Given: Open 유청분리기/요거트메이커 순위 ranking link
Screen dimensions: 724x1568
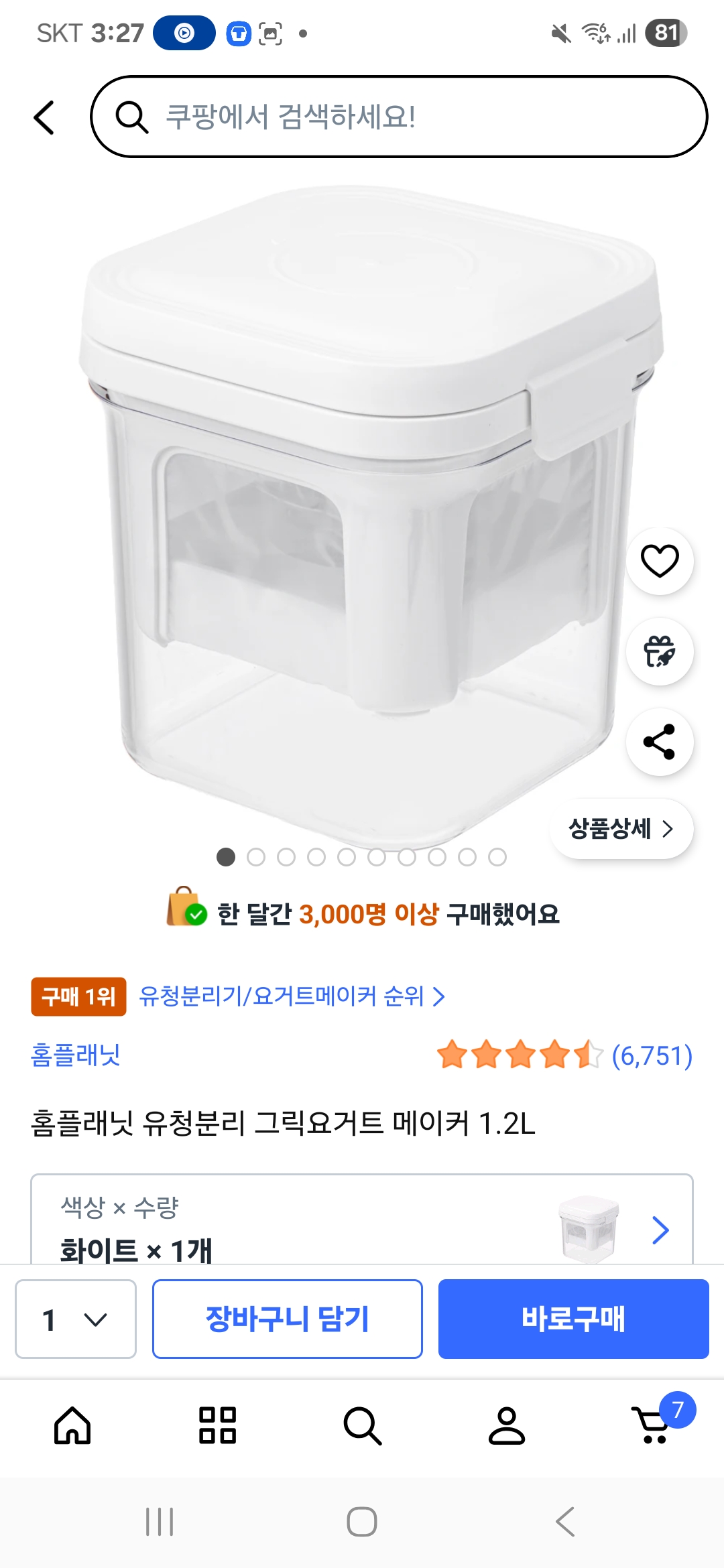Looking at the screenshot, I should (292, 996).
